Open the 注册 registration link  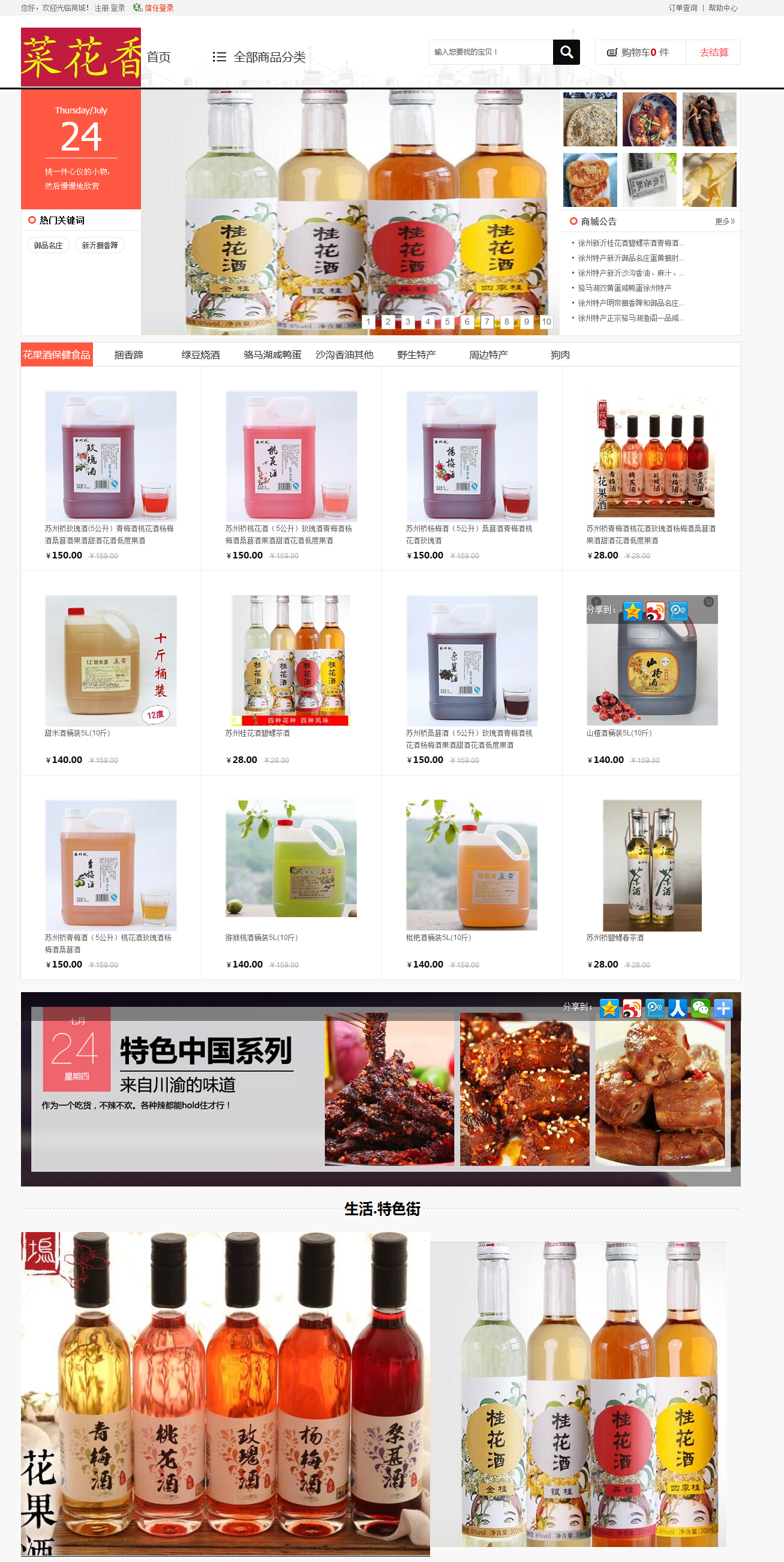pyautogui.click(x=101, y=8)
